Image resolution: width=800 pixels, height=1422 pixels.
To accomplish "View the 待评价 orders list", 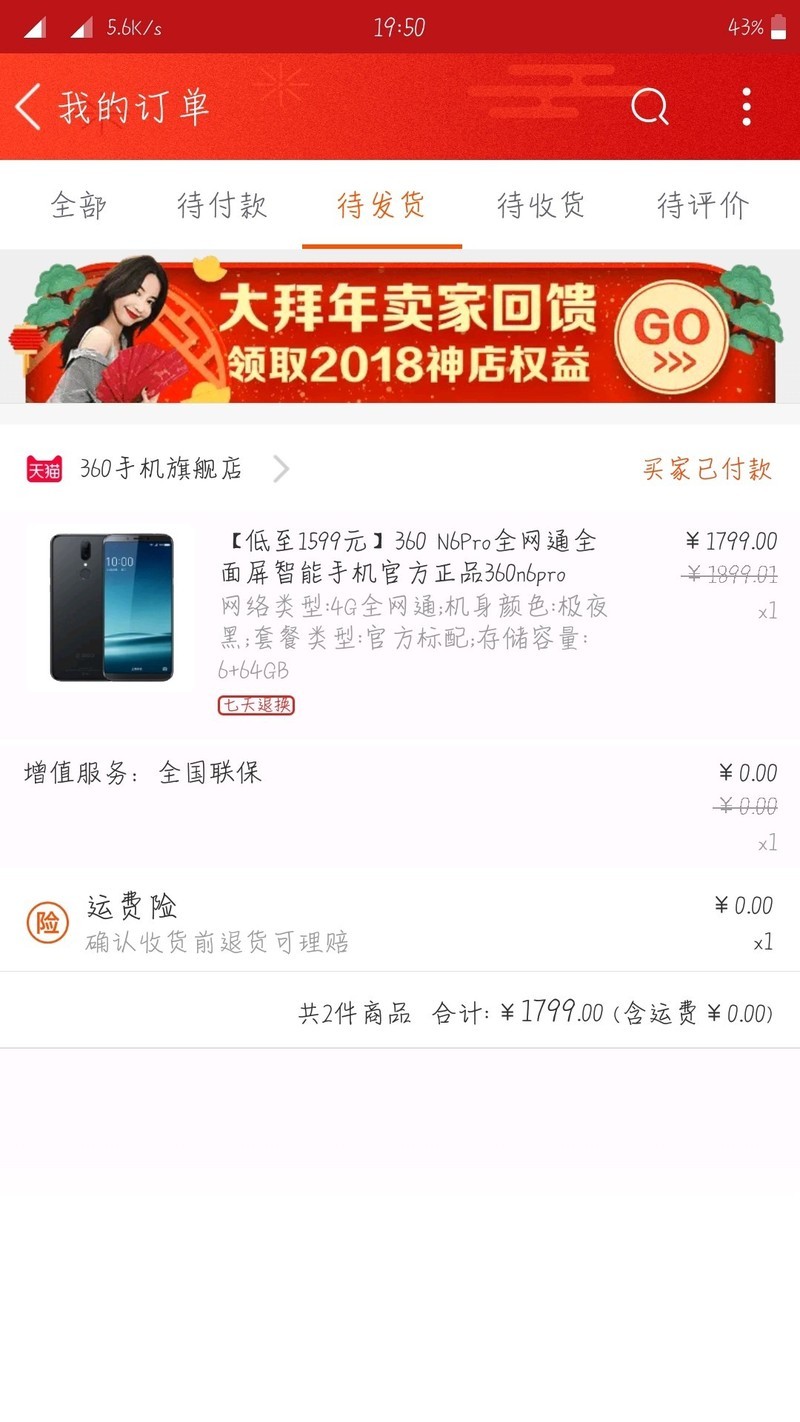I will [702, 206].
